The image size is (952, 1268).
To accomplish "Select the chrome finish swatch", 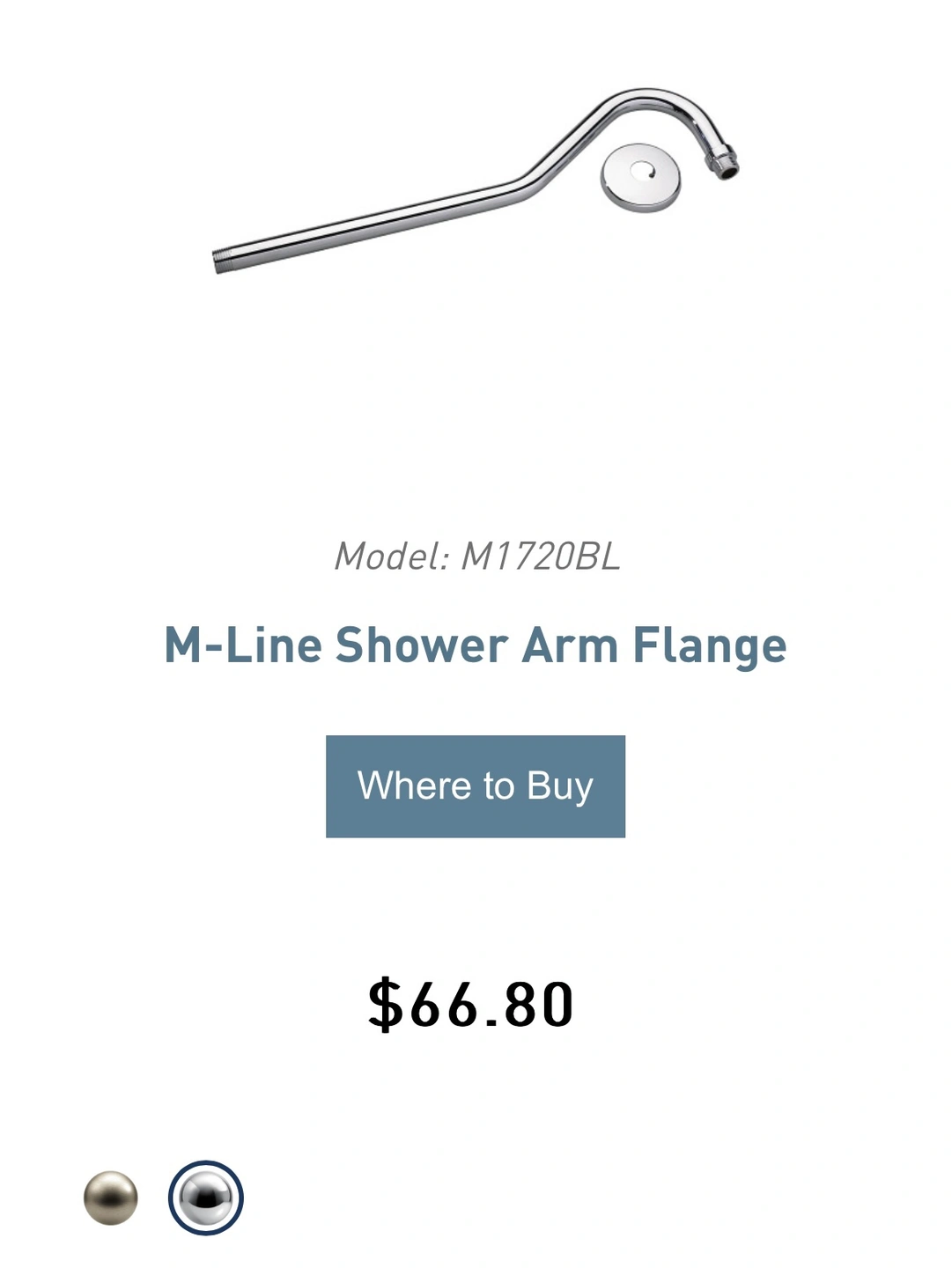I will (206, 1198).
